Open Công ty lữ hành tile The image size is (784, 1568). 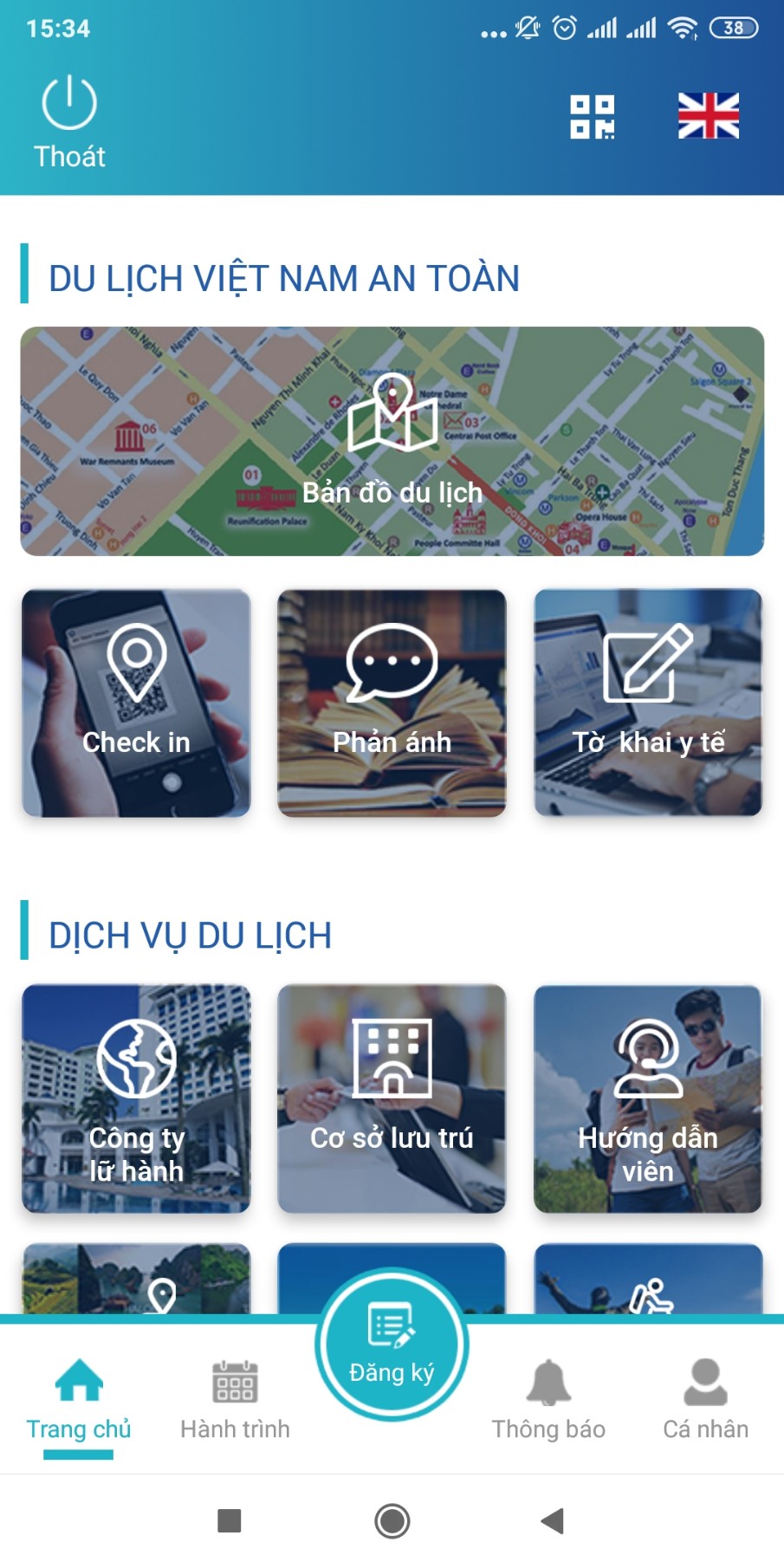tap(136, 1098)
